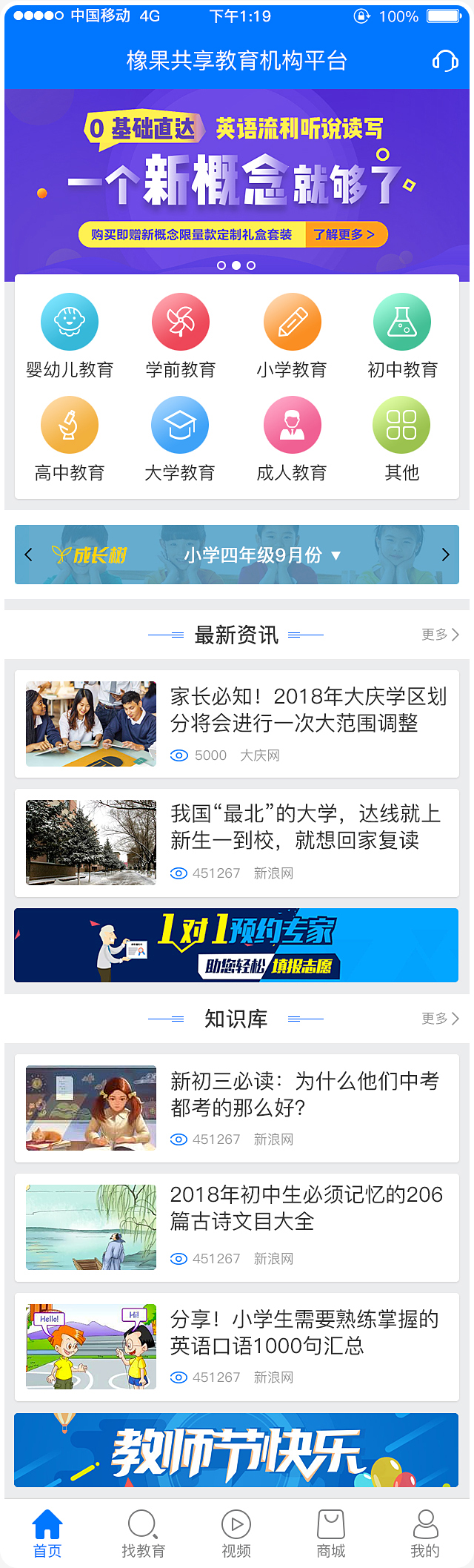The height and width of the screenshot is (1568, 474).
Task: Open the 大学教育 category
Action: [x=180, y=439]
